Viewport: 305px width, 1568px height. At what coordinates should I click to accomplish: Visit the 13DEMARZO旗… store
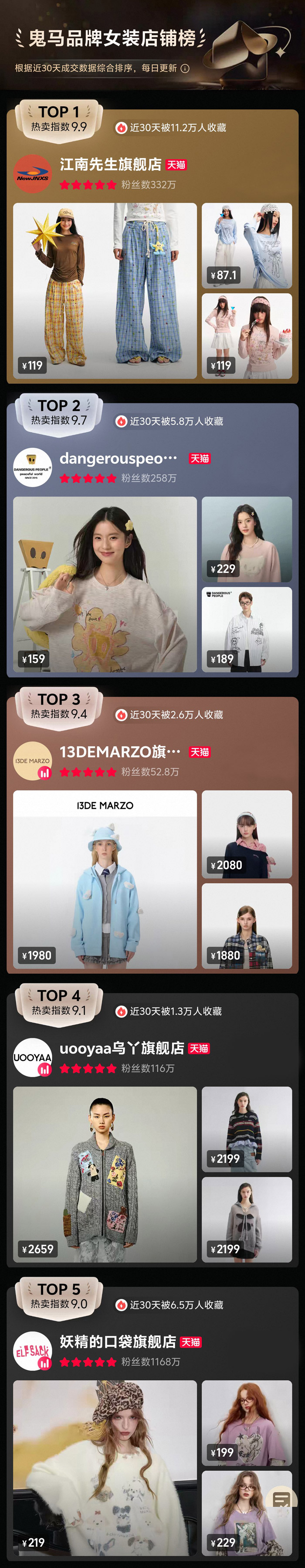pyautogui.click(x=120, y=752)
